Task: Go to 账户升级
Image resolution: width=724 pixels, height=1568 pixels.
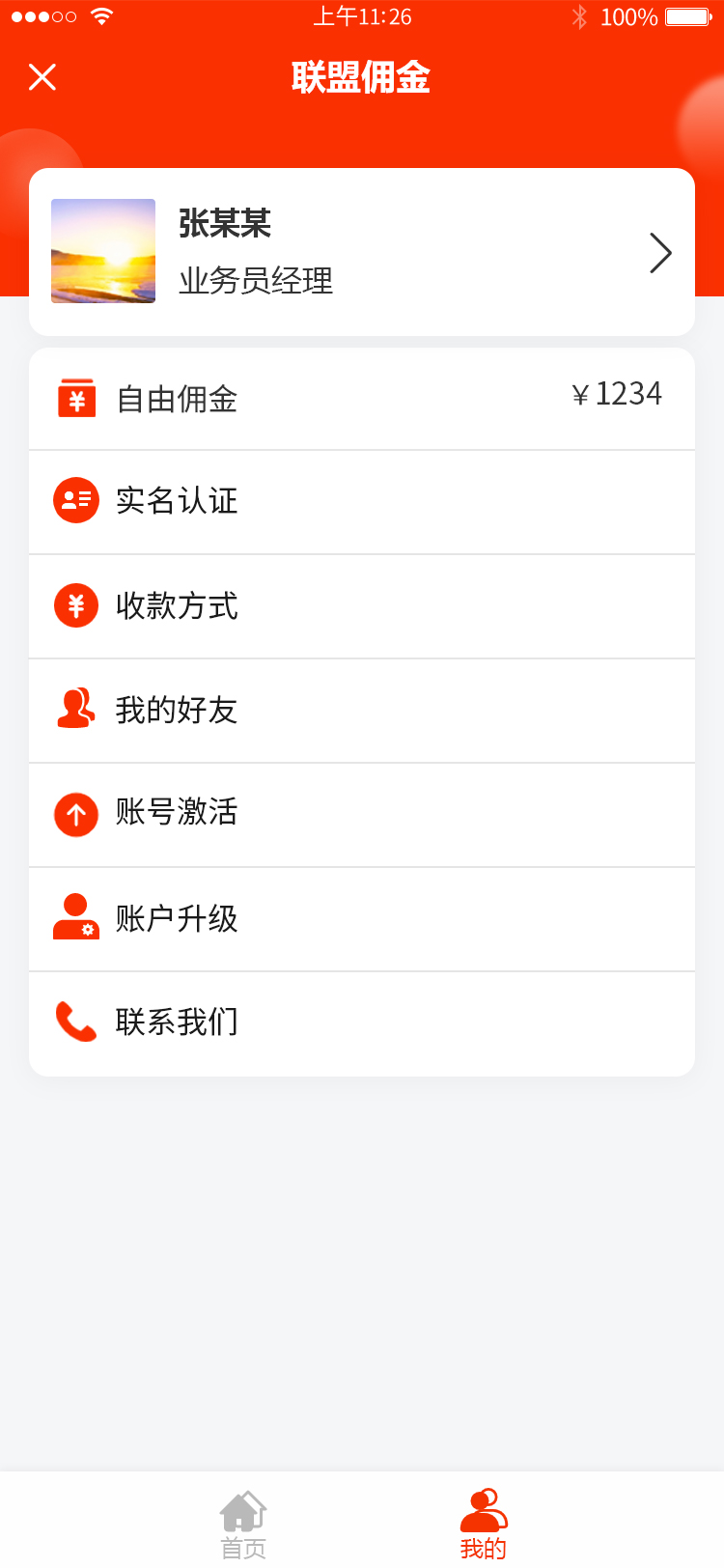Action: [362, 918]
